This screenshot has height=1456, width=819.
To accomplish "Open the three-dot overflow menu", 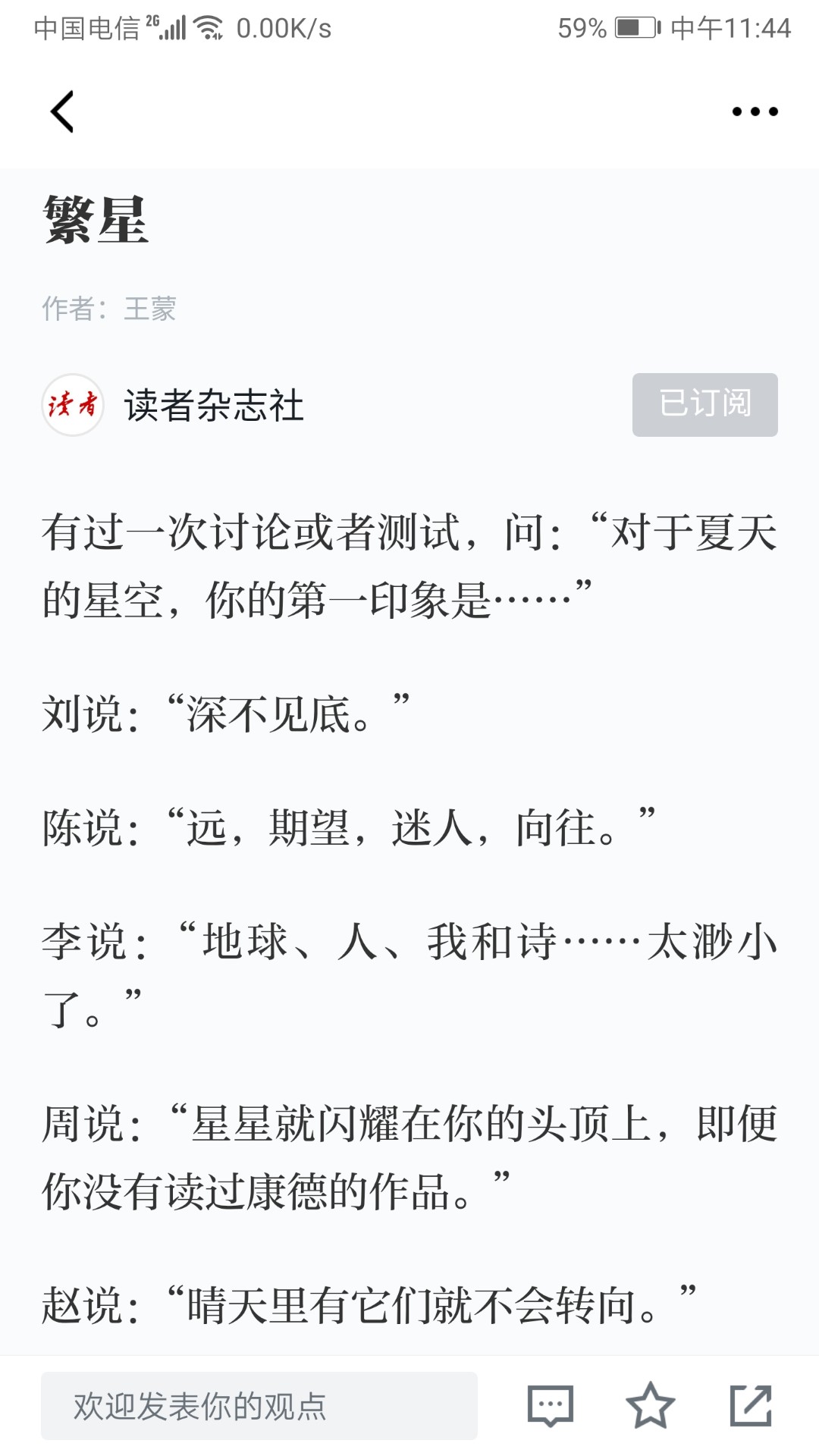I will [x=755, y=111].
